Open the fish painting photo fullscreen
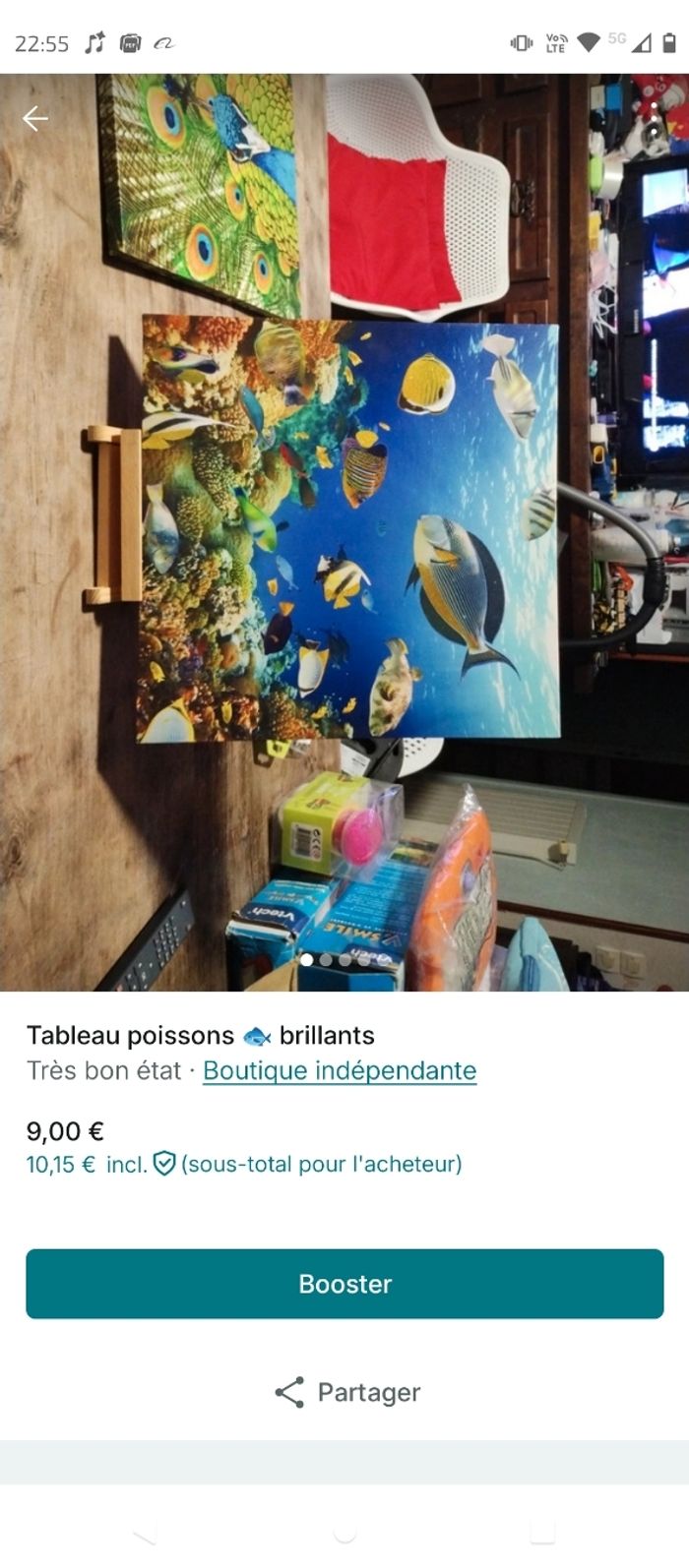This screenshot has height=1568, width=689. click(x=344, y=531)
